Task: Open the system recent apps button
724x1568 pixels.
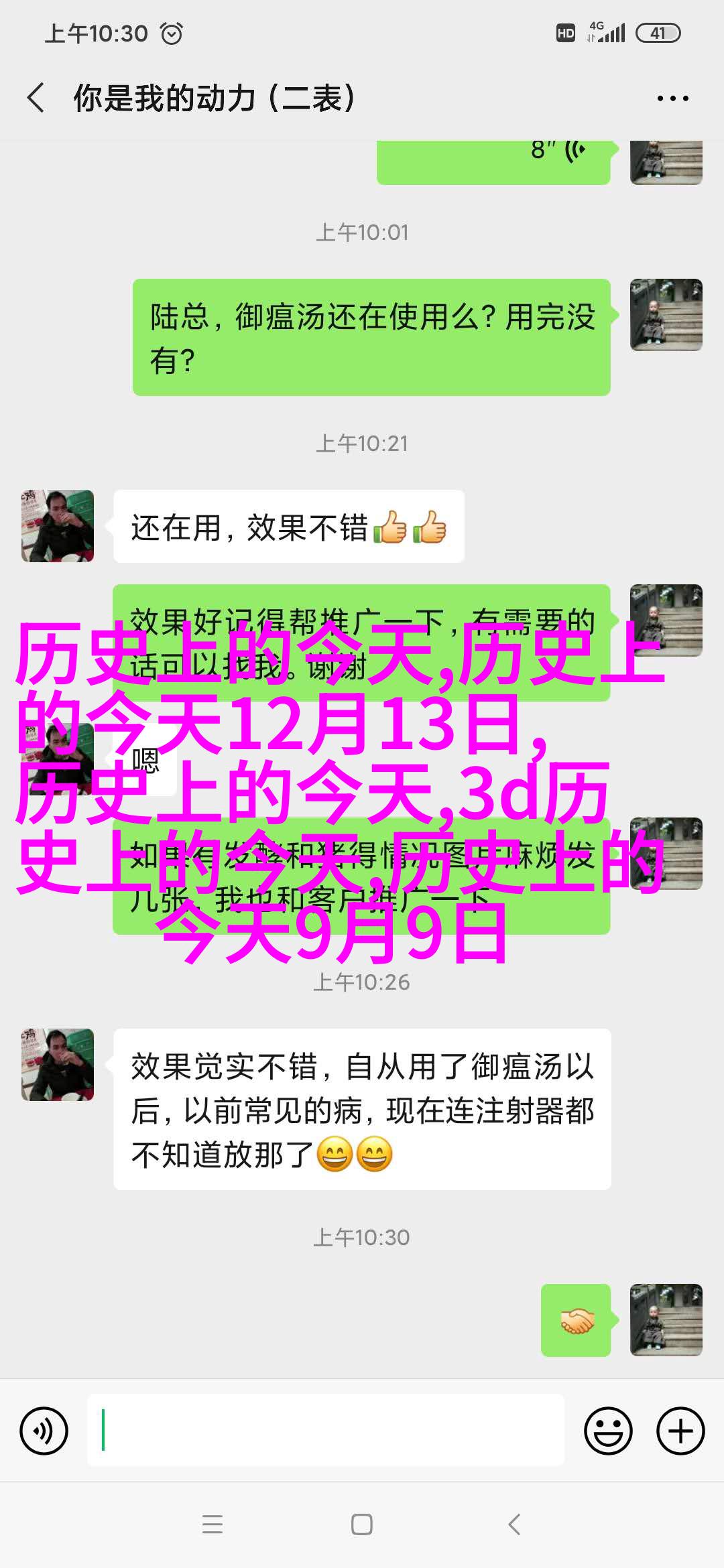Action: [212, 1524]
